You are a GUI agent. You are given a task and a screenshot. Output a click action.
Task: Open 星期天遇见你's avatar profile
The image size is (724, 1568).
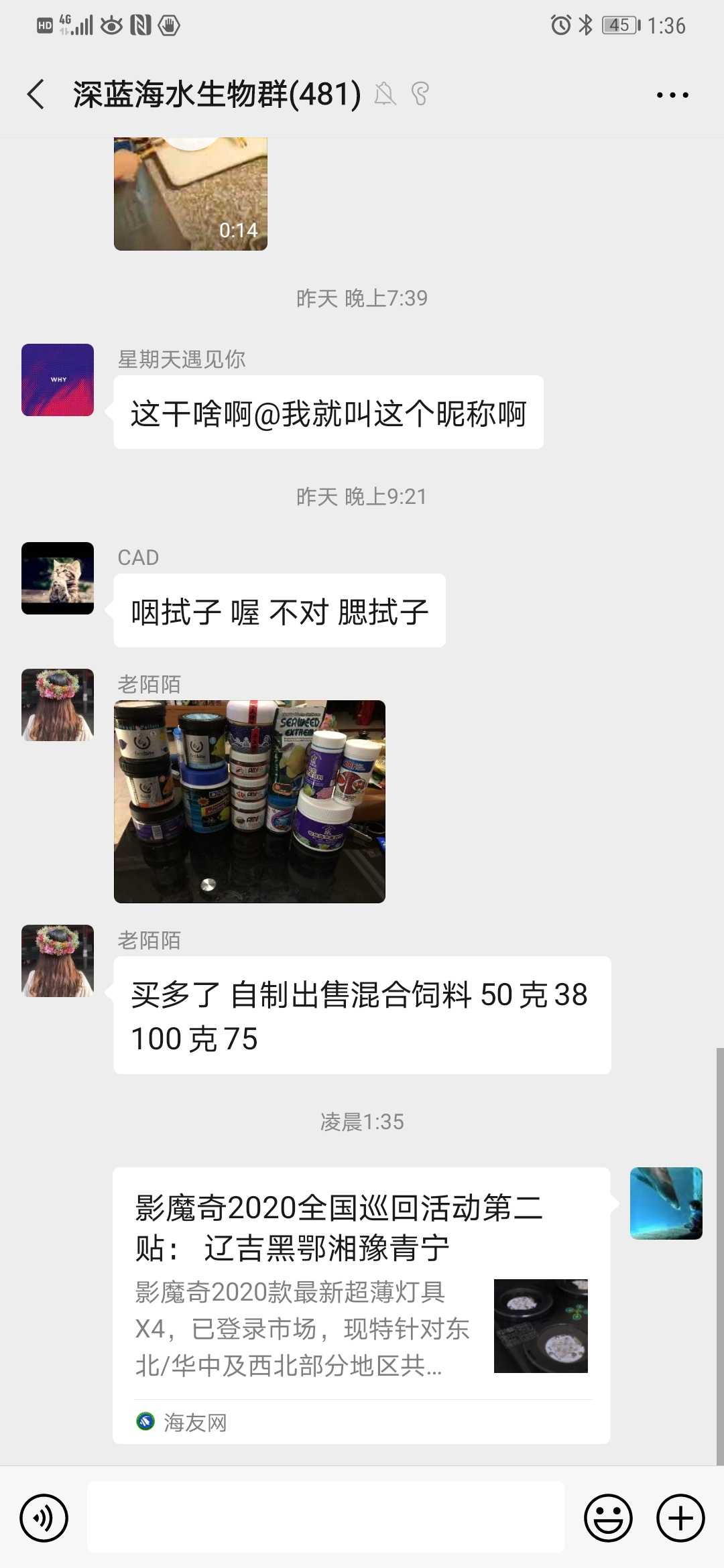point(58,380)
